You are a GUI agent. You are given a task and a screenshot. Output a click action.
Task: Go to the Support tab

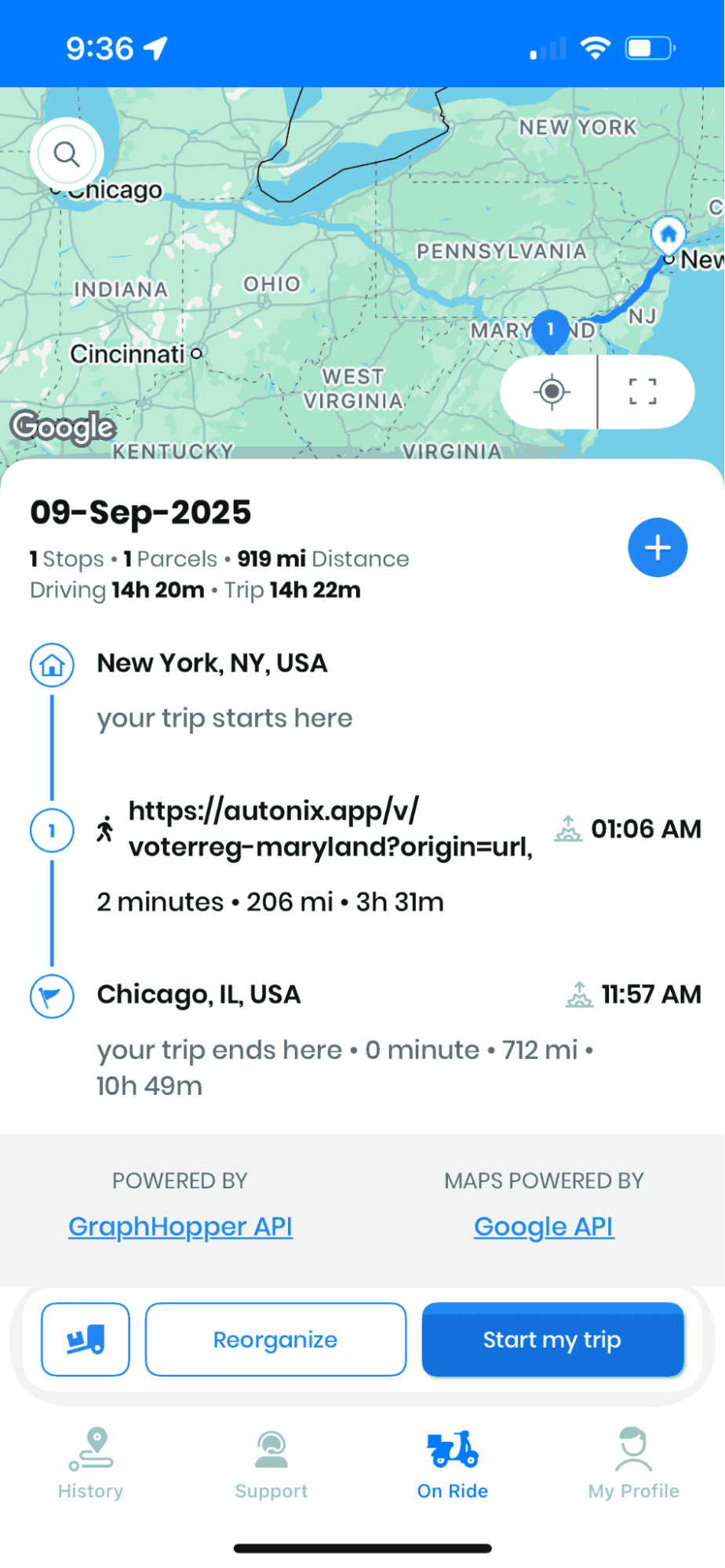(271, 1464)
